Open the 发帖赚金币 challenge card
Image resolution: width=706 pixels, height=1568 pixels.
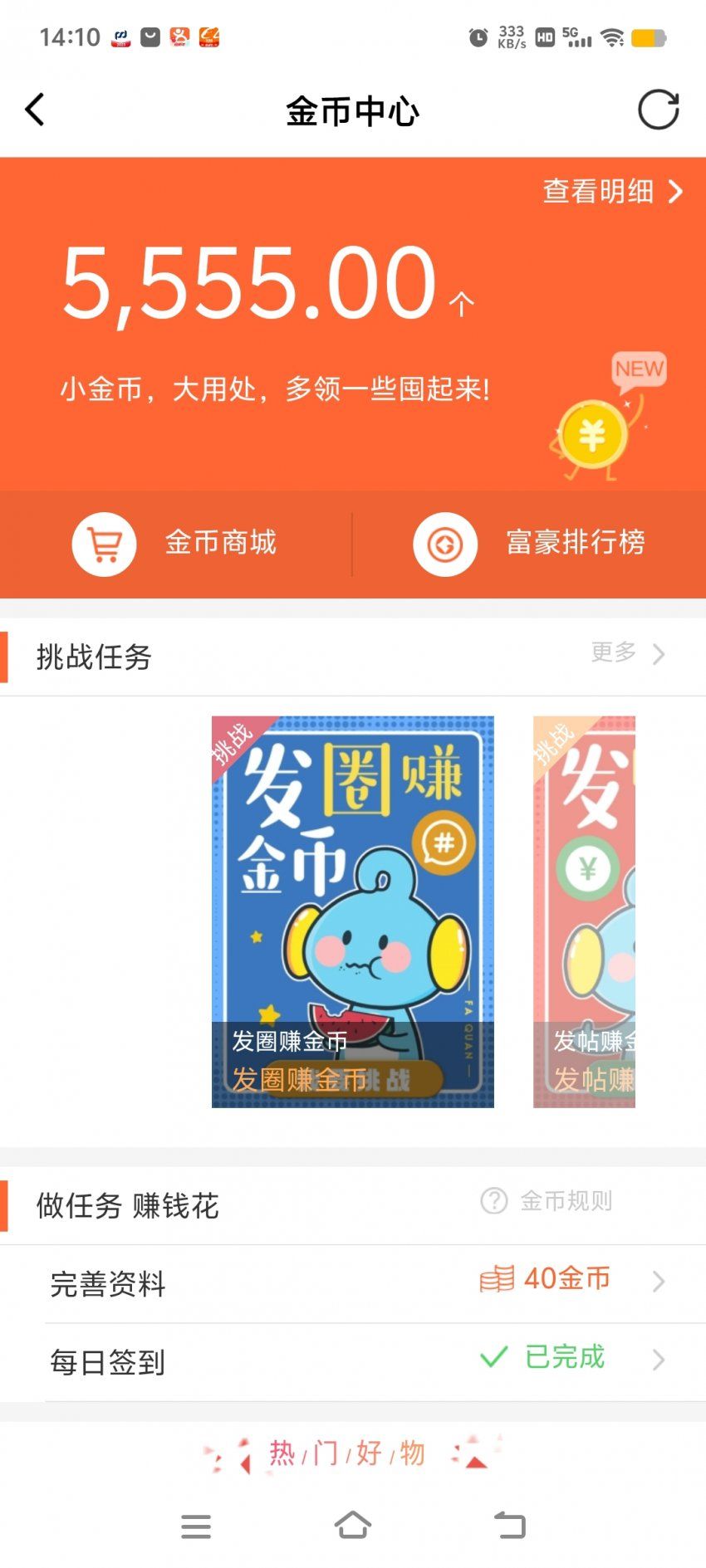click(584, 911)
